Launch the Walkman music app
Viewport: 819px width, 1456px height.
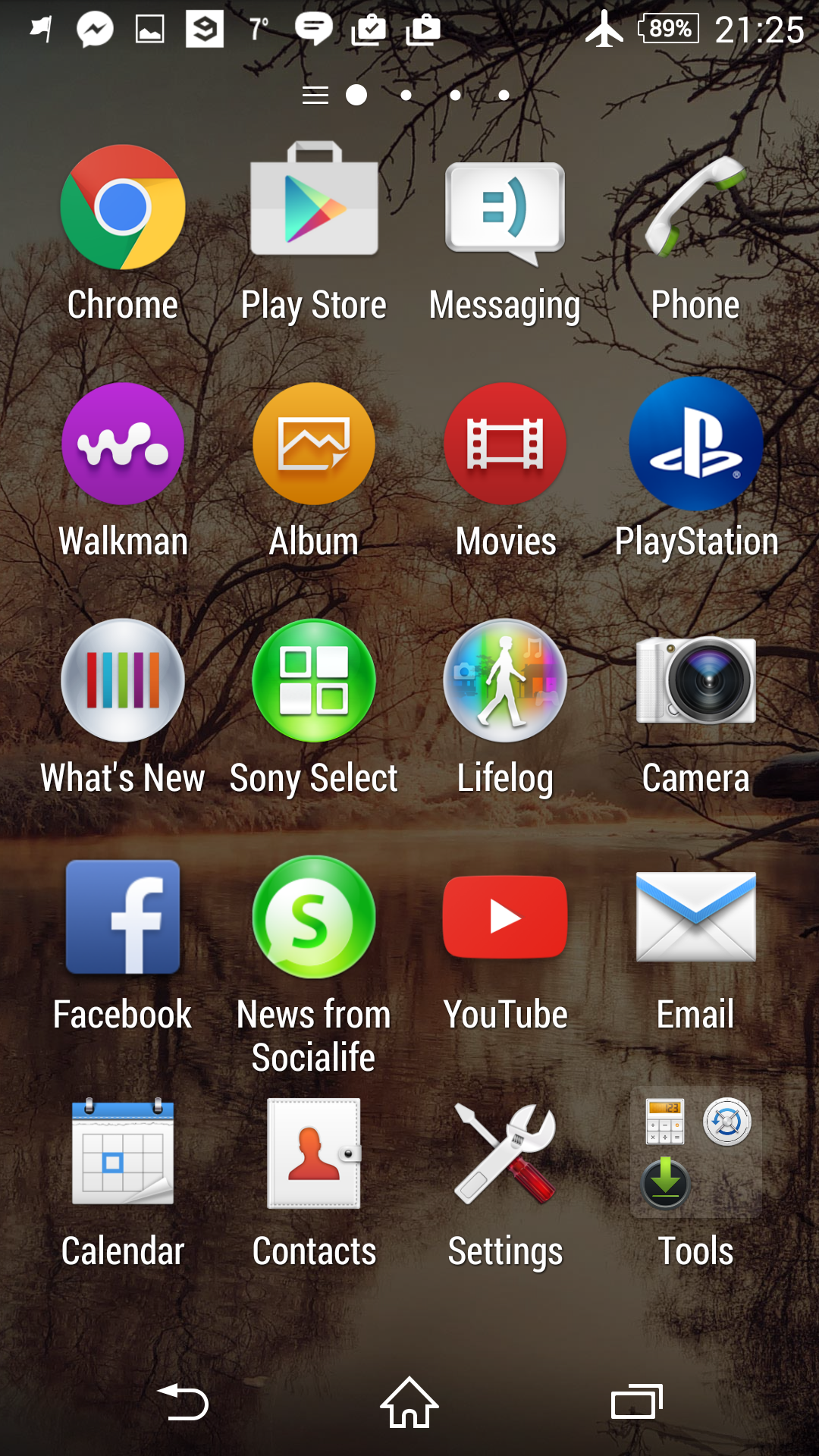[123, 444]
